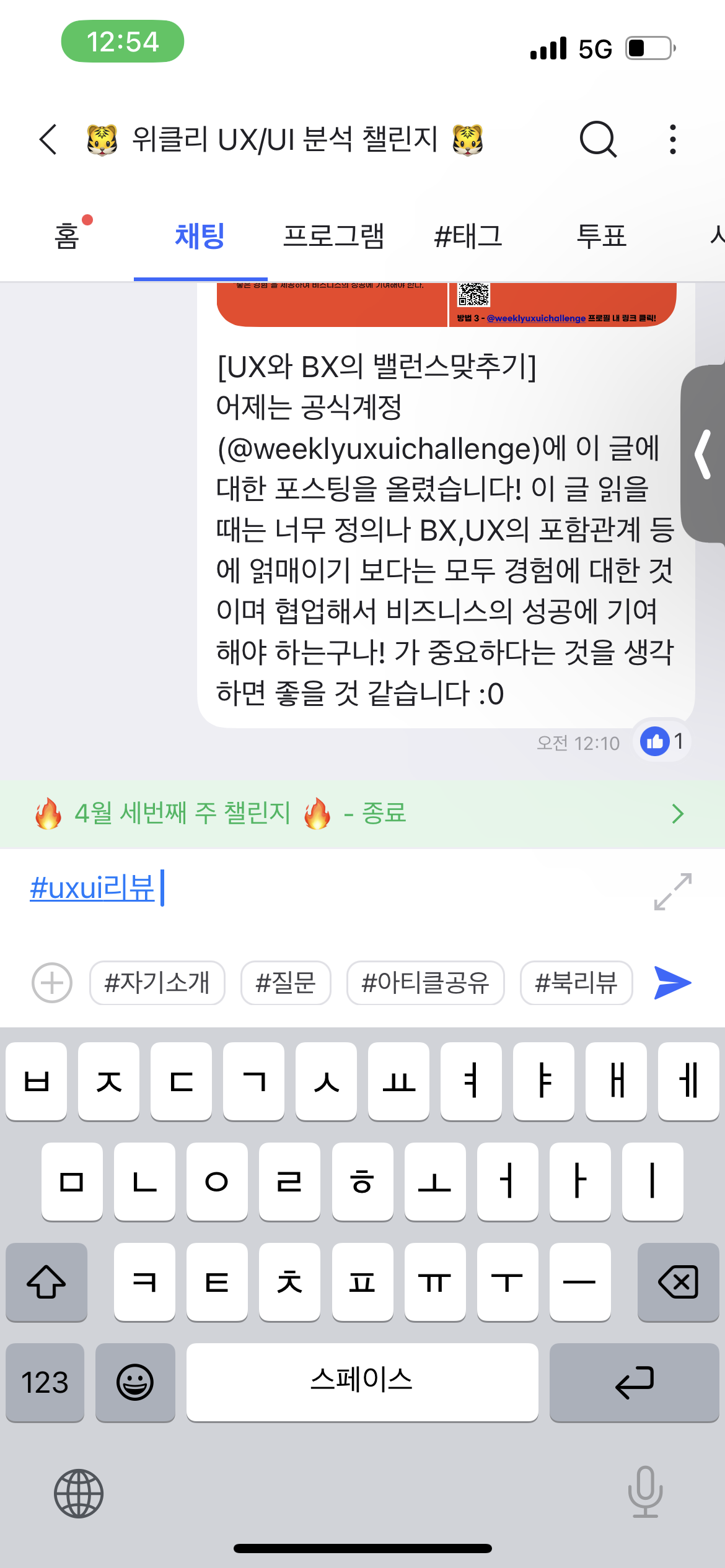Insert the #북리뷰 hashtag chip
Image resolution: width=725 pixels, height=1568 pixels.
[x=576, y=983]
